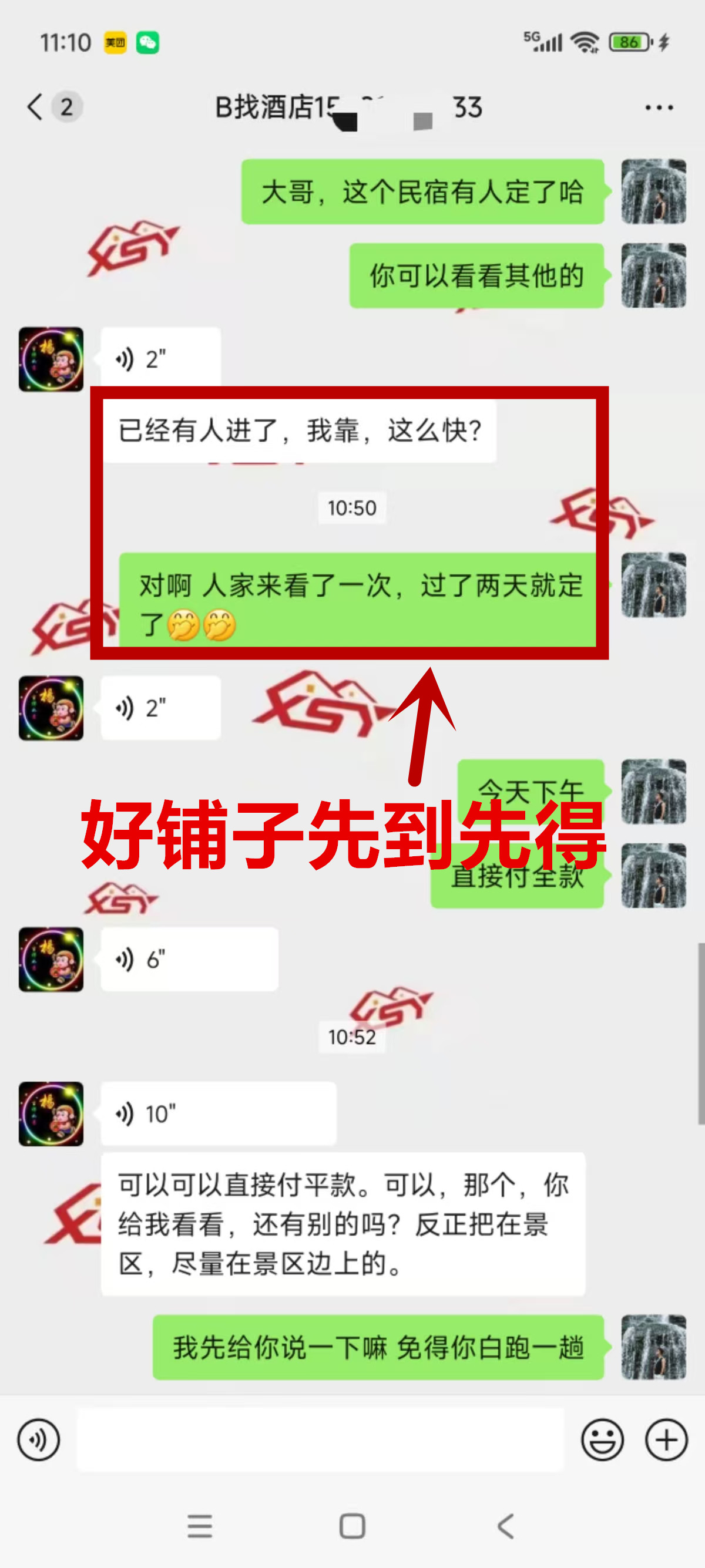This screenshot has width=705, height=1568.
Task: Focus the message text field
Action: coord(320,1440)
